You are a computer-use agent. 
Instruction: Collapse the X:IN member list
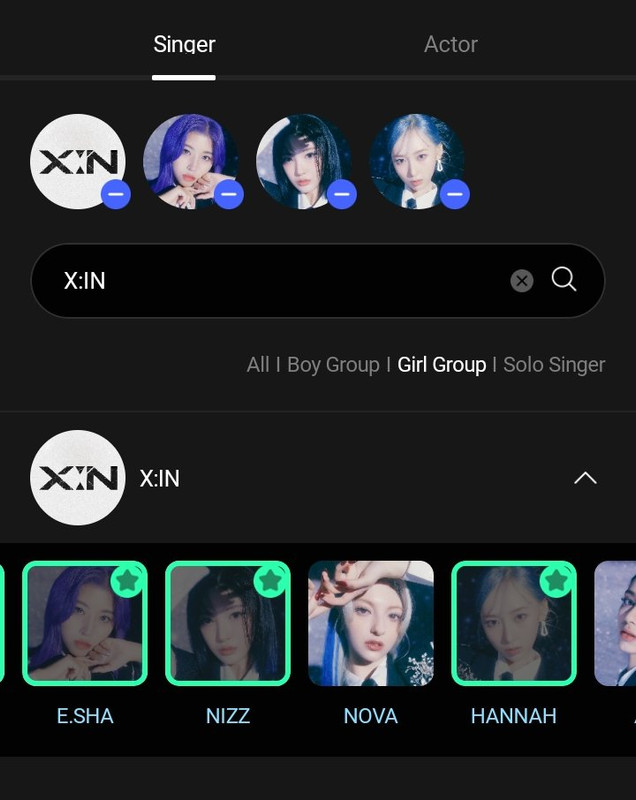585,478
